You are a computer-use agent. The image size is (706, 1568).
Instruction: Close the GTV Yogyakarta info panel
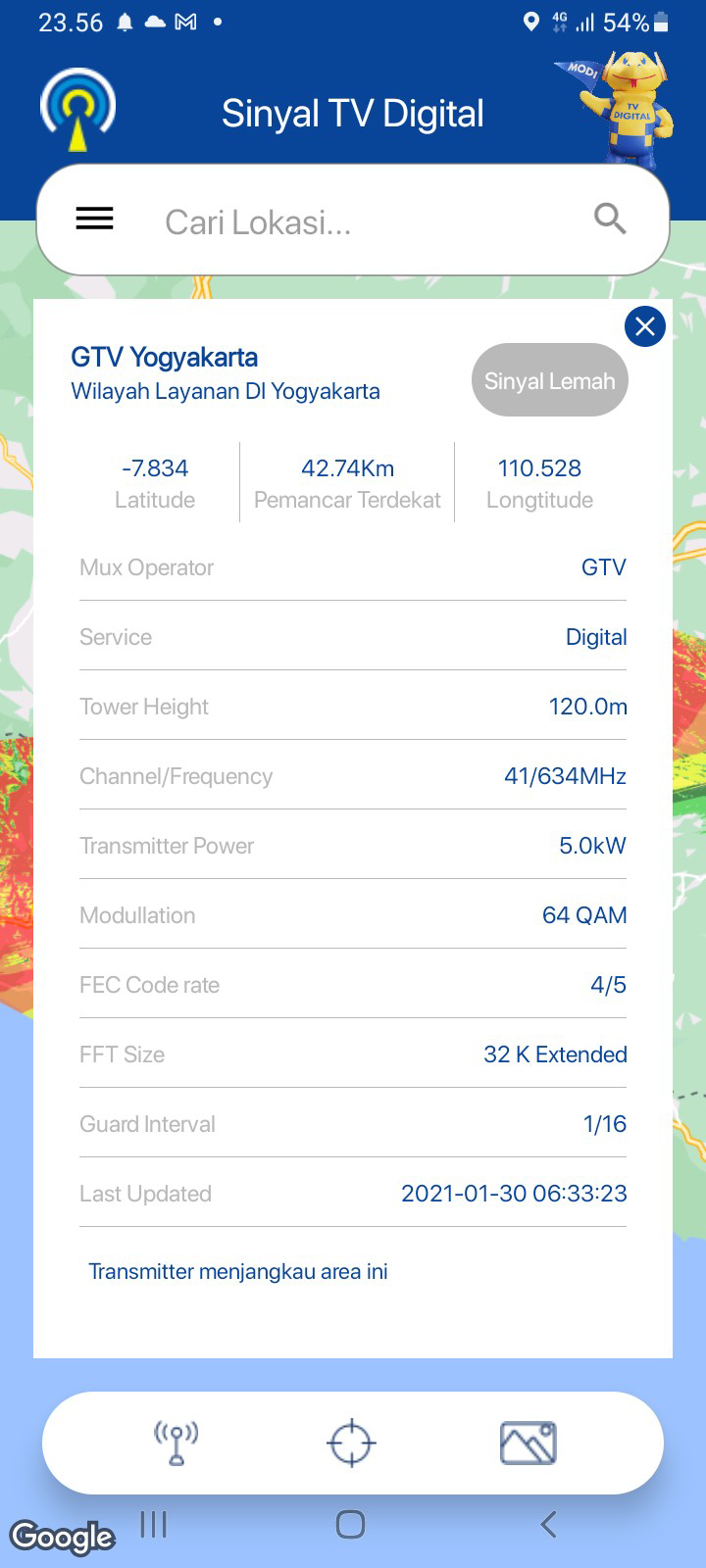pos(645,326)
